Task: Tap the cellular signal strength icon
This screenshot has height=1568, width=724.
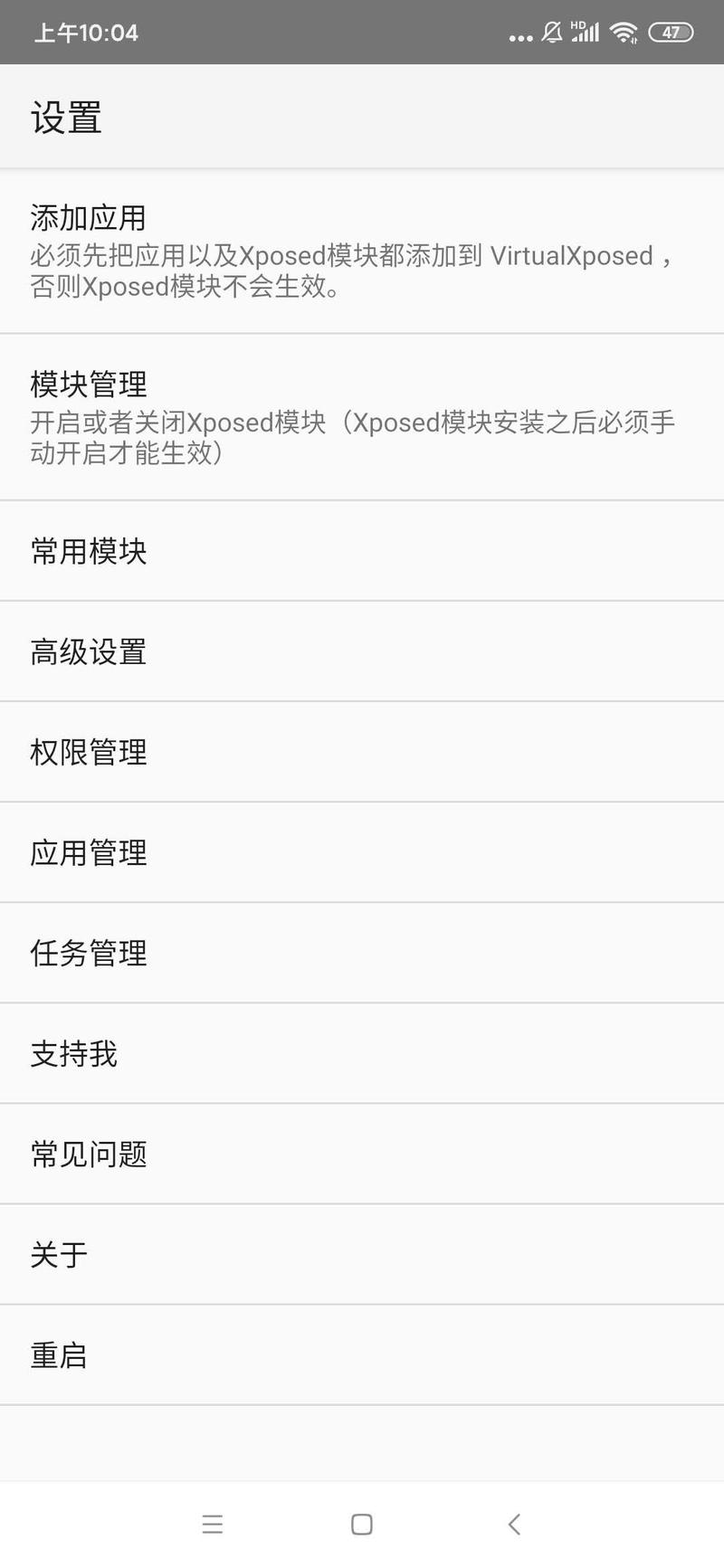Action: coord(586,34)
